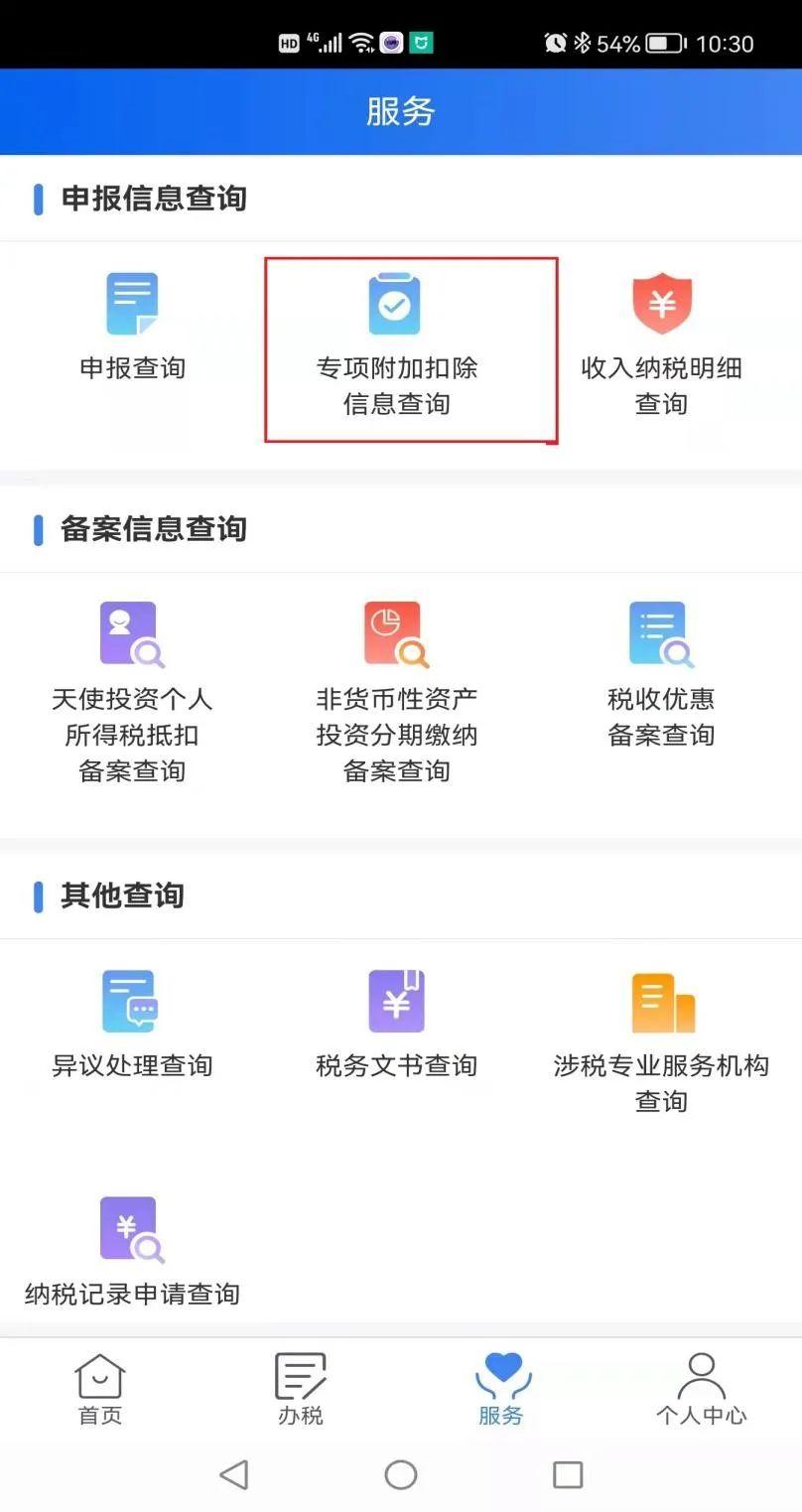Screen dimensions: 802x1512
Task: Tap the system back button
Action: [x=233, y=1474]
